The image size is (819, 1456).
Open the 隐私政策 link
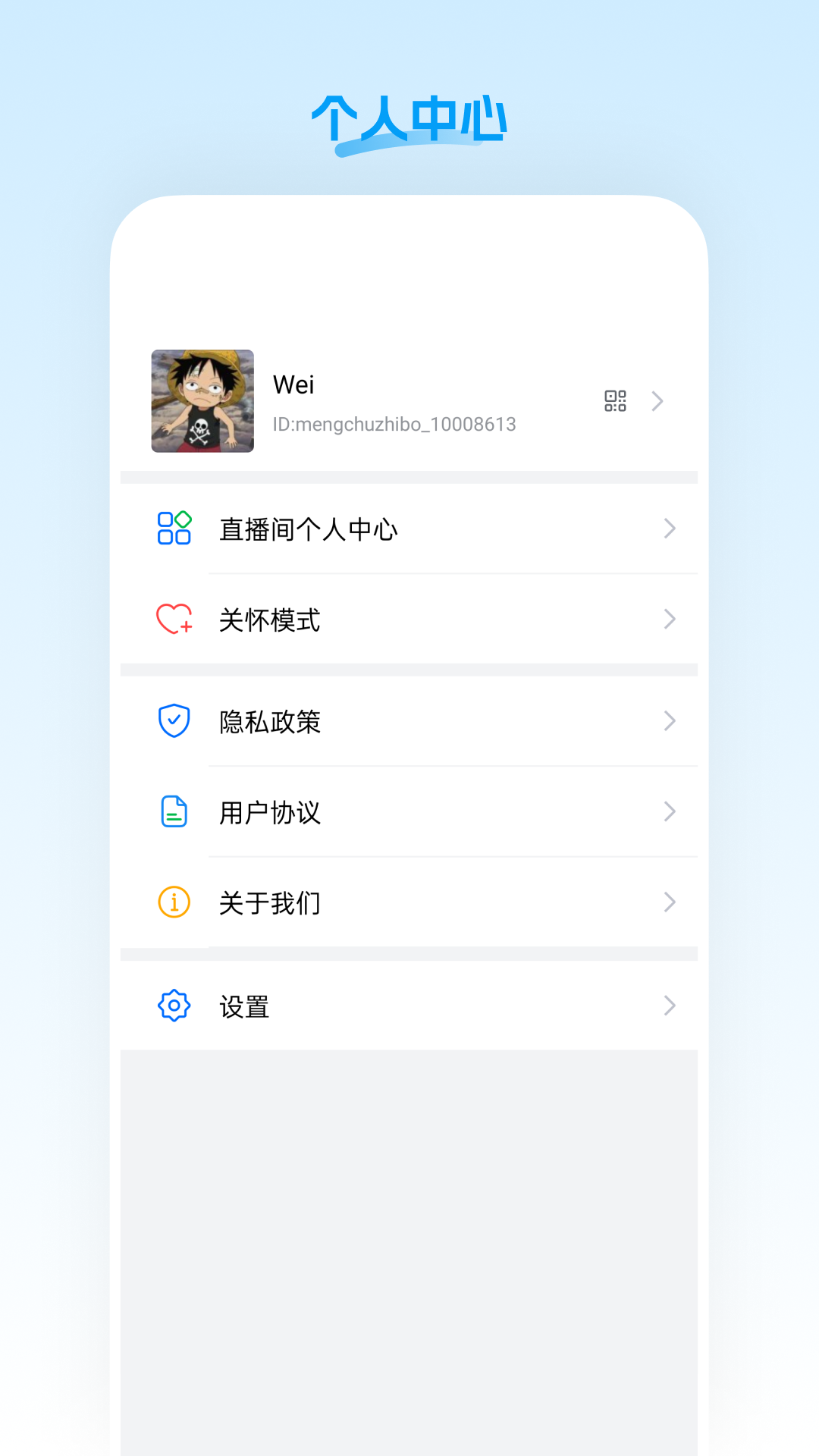click(x=271, y=721)
